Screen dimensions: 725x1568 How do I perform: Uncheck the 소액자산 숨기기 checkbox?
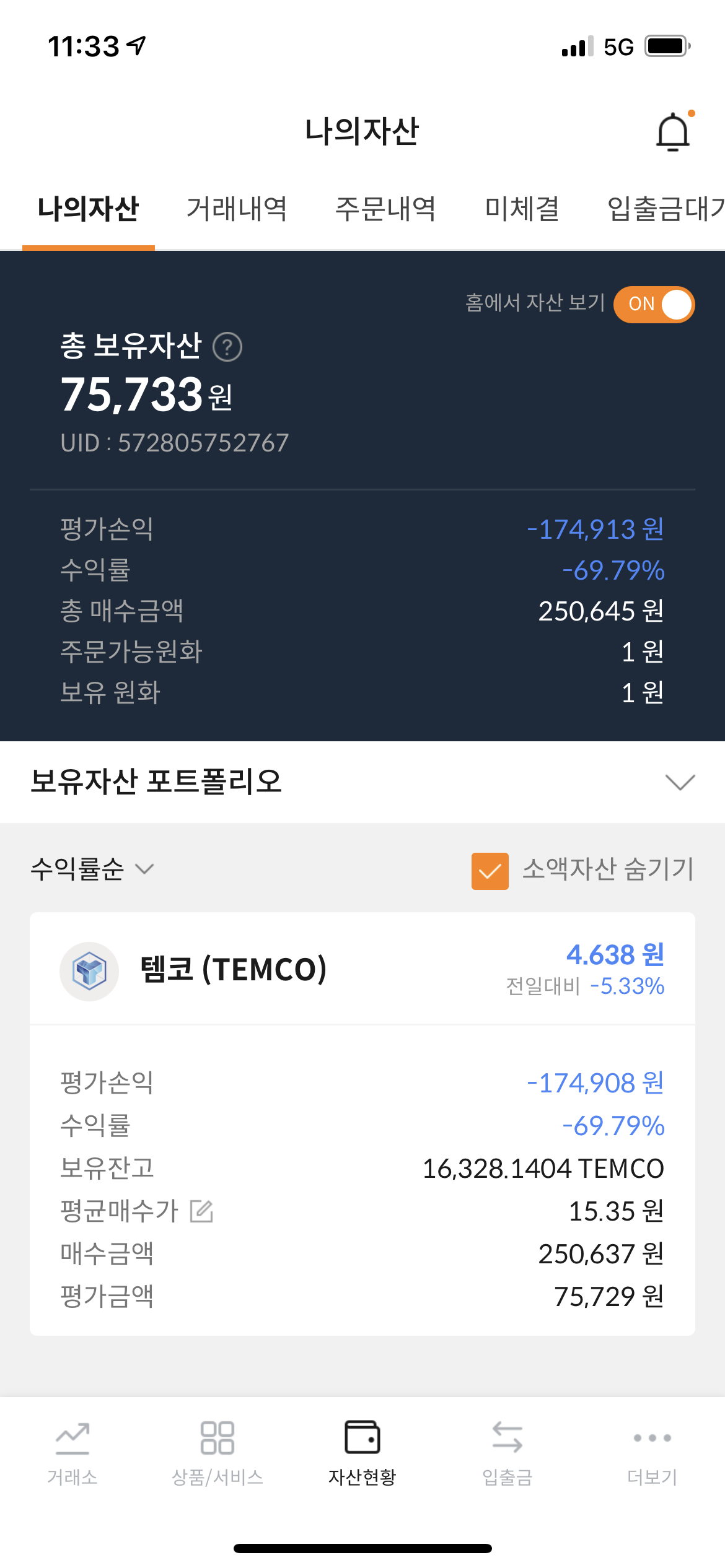(x=490, y=871)
